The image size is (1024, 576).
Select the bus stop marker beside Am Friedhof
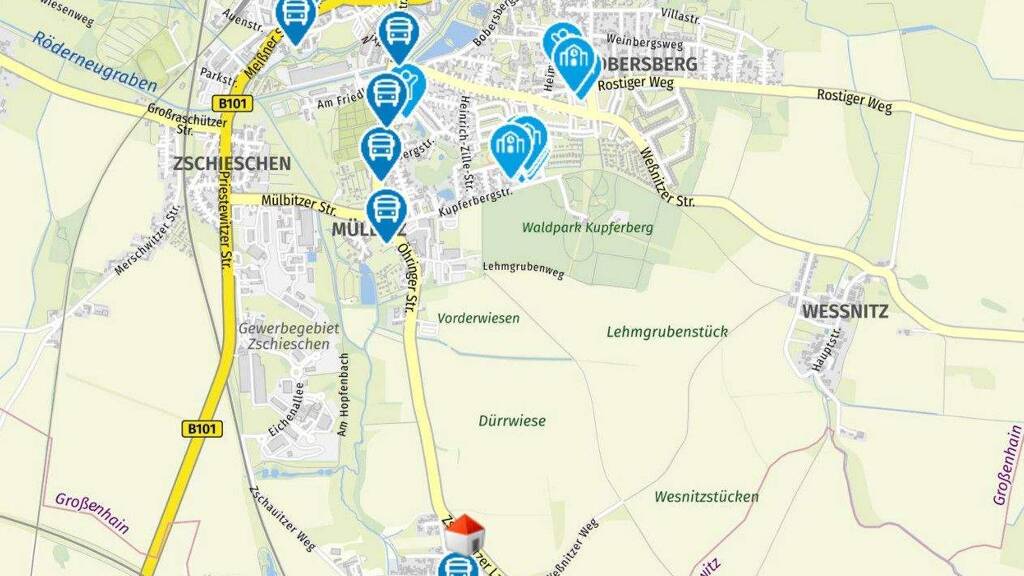[x=386, y=95]
